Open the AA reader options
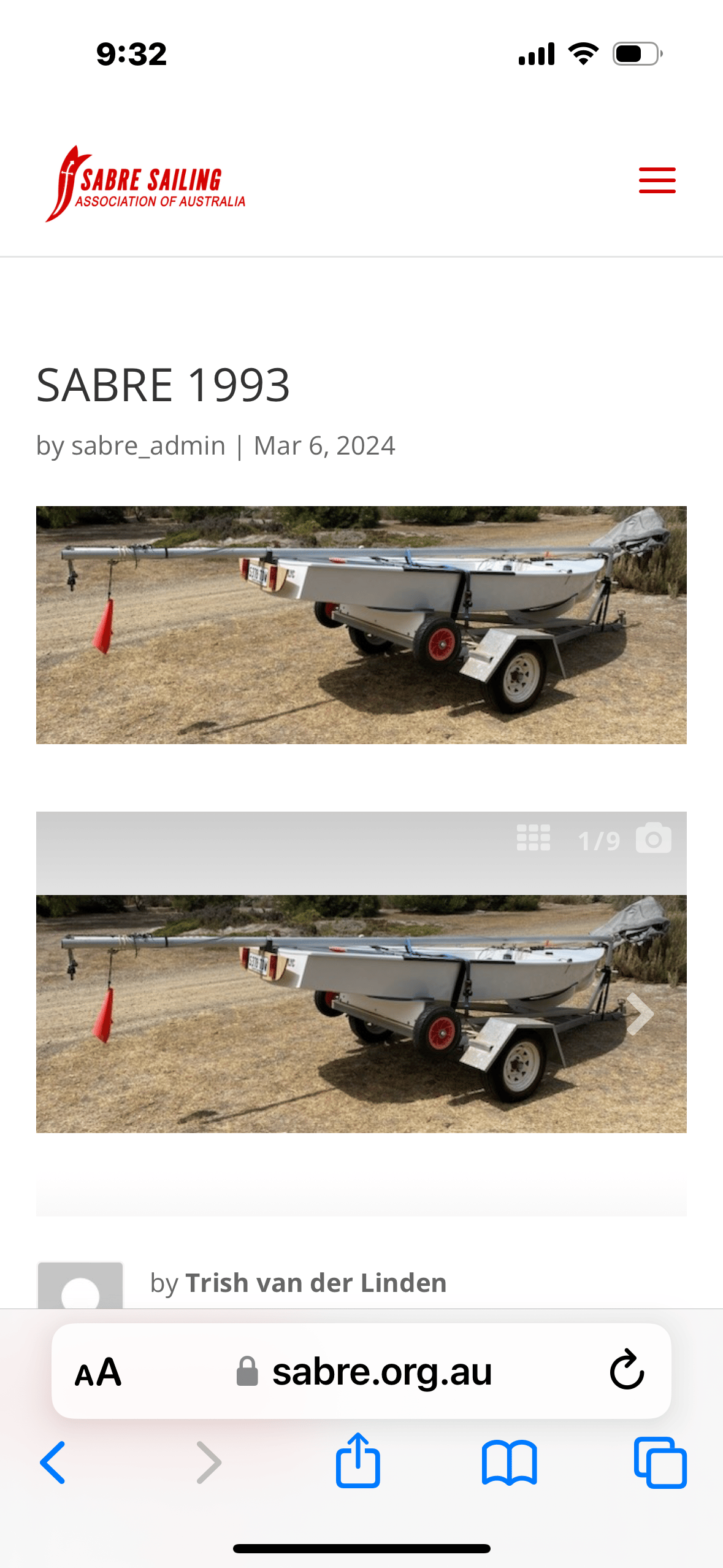 click(98, 1372)
